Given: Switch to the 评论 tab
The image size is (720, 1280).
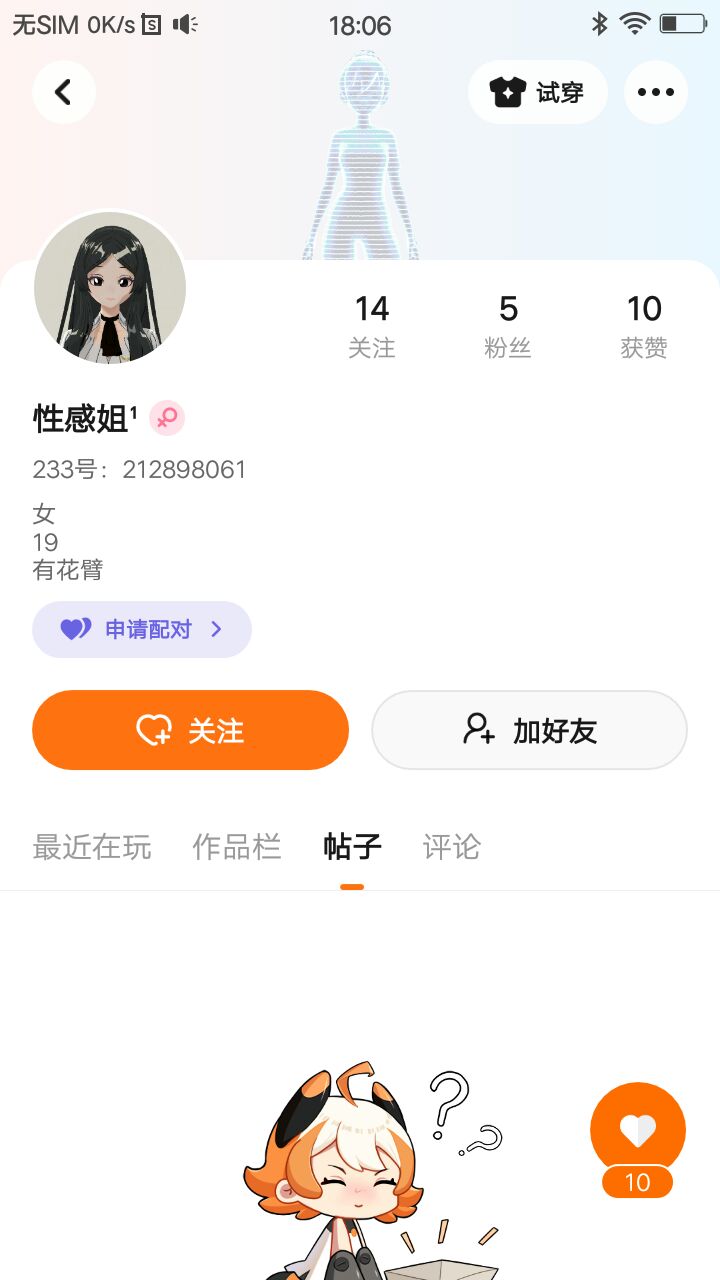Looking at the screenshot, I should coord(452,847).
